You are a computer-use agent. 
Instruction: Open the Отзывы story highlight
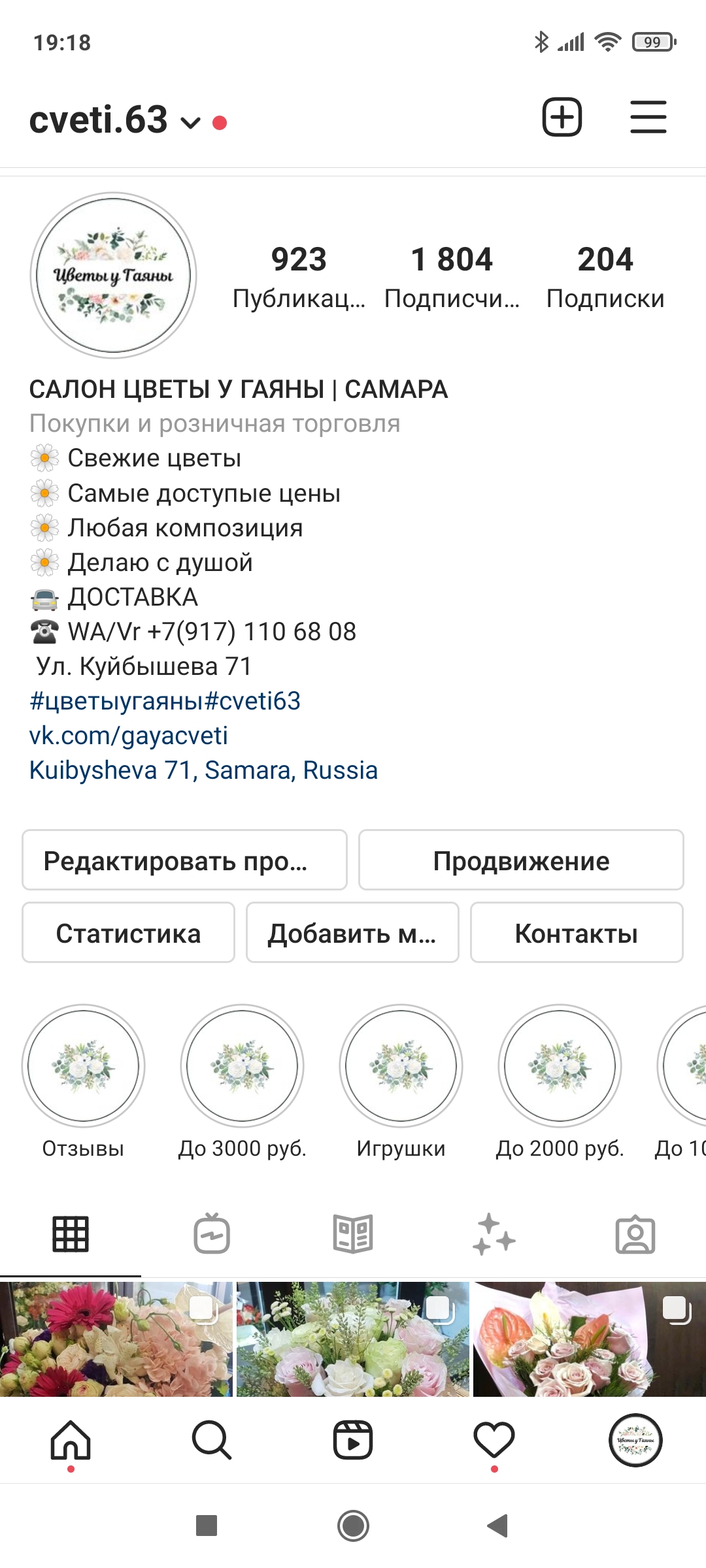pyautogui.click(x=83, y=1066)
